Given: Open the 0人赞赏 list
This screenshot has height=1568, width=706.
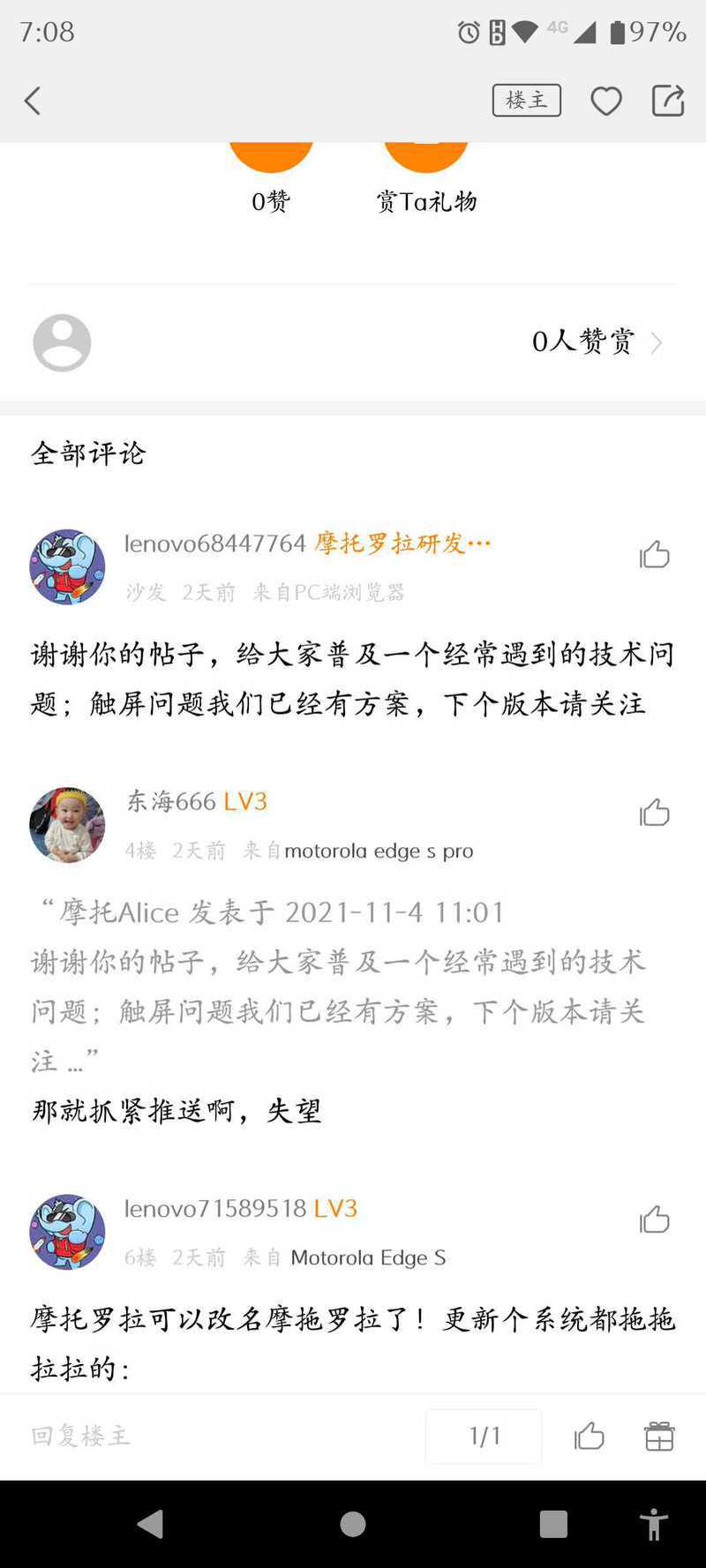Looking at the screenshot, I should pos(597,341).
